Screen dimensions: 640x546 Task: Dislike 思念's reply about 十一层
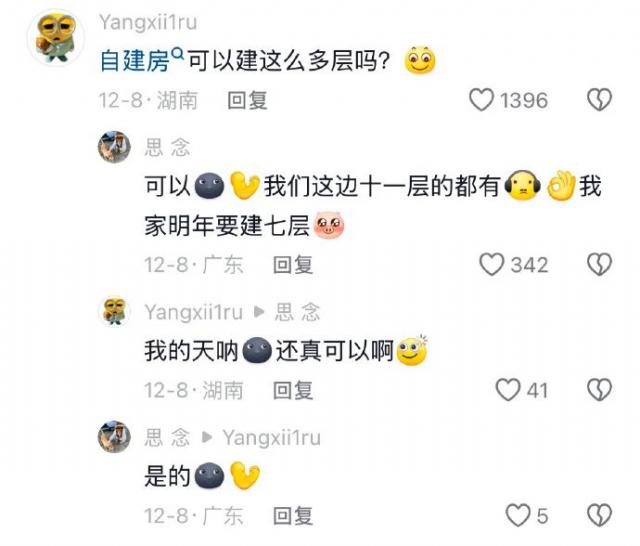(598, 264)
